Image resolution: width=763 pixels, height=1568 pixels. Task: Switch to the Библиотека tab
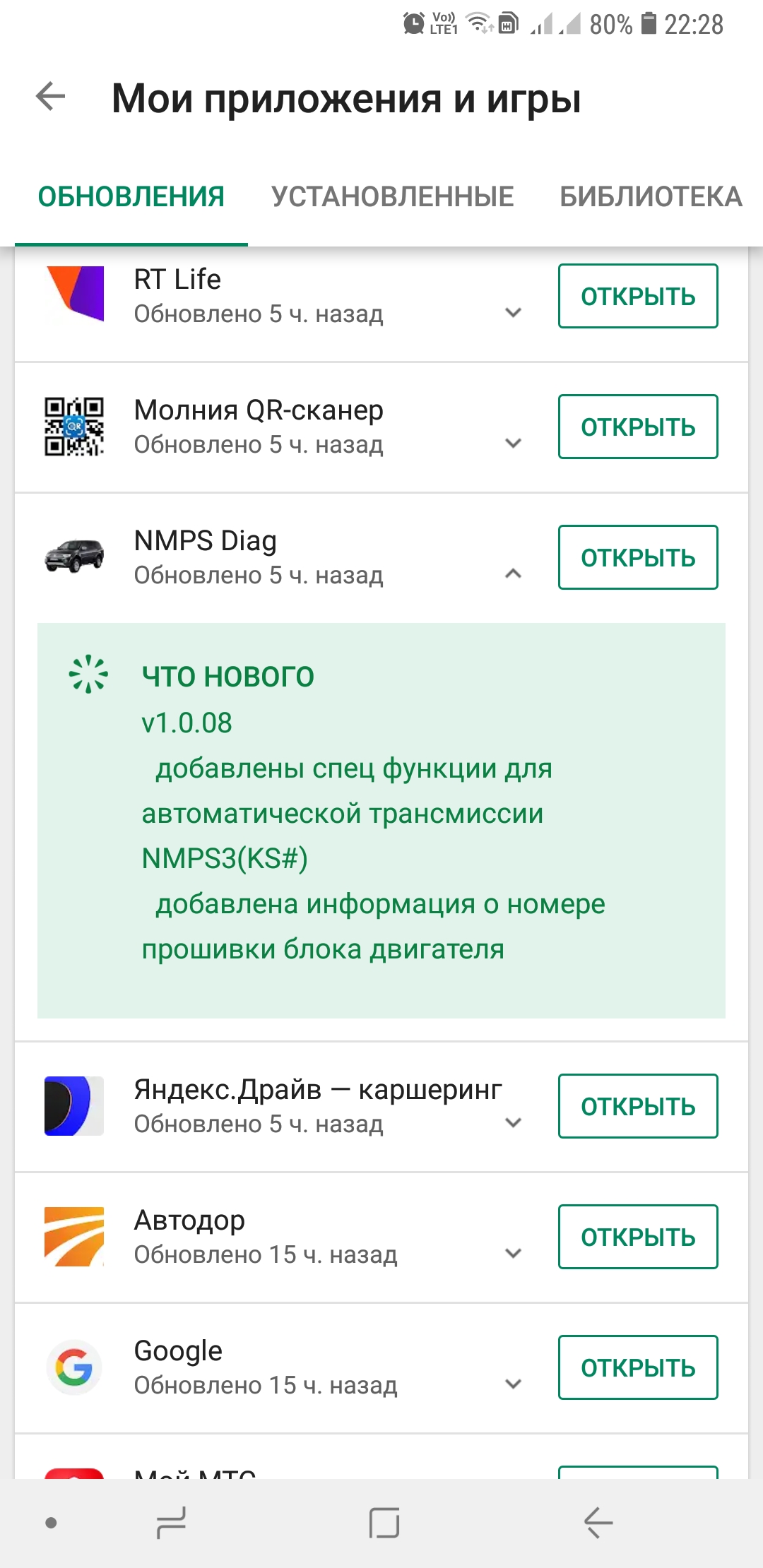tap(650, 196)
